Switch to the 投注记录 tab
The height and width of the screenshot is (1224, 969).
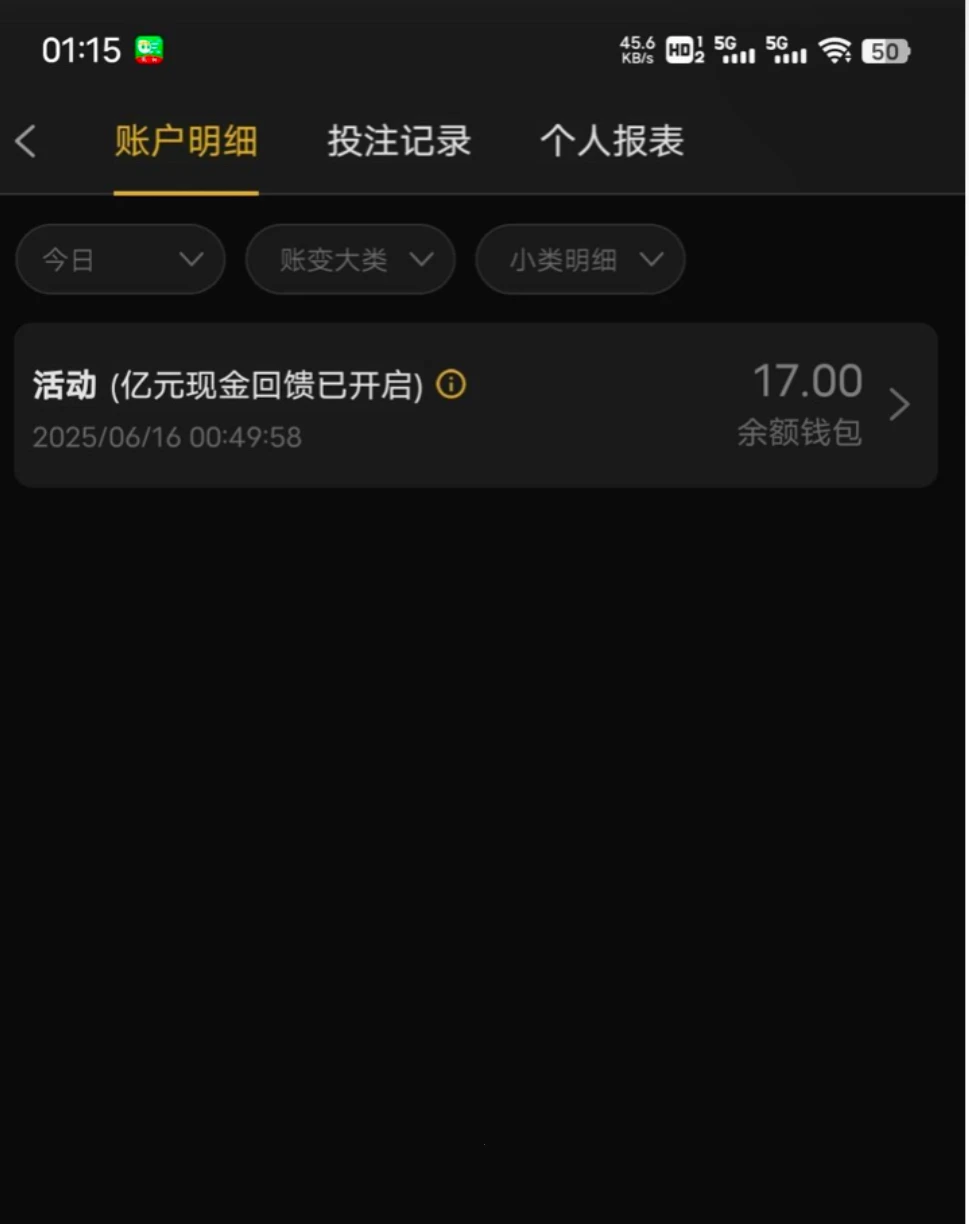(x=398, y=142)
